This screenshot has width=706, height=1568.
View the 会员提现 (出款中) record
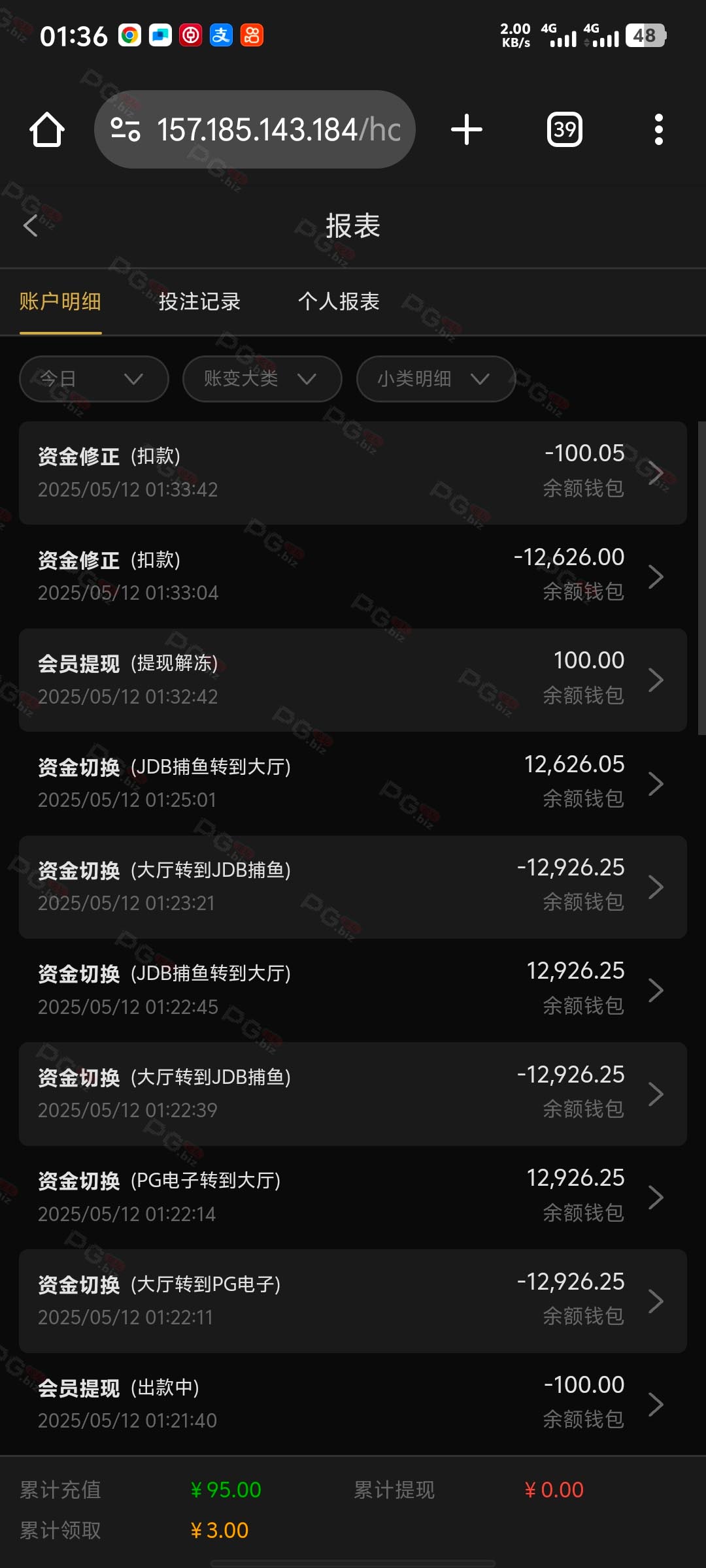pos(353,1405)
